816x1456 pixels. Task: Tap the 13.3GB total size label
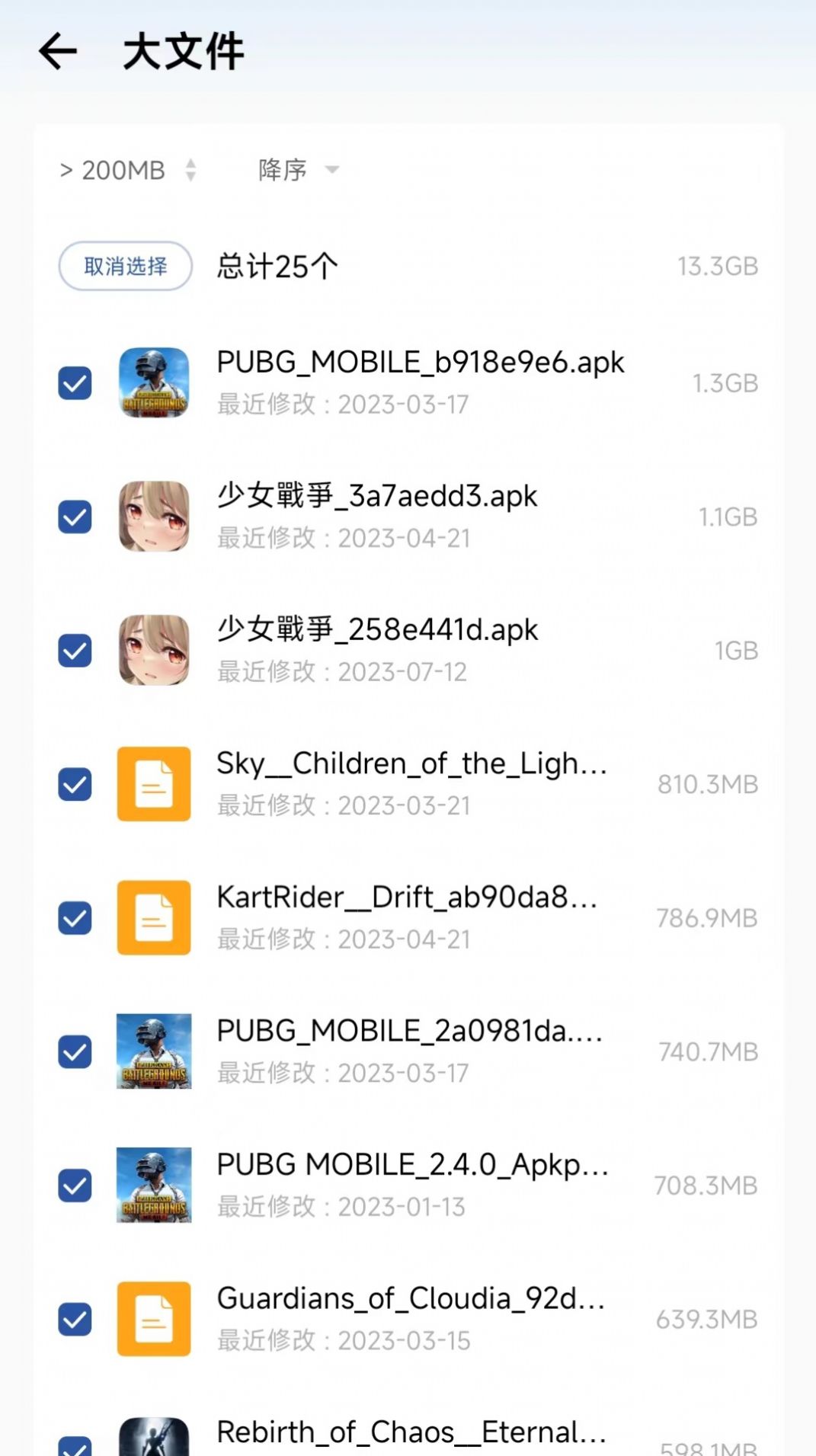tap(716, 266)
